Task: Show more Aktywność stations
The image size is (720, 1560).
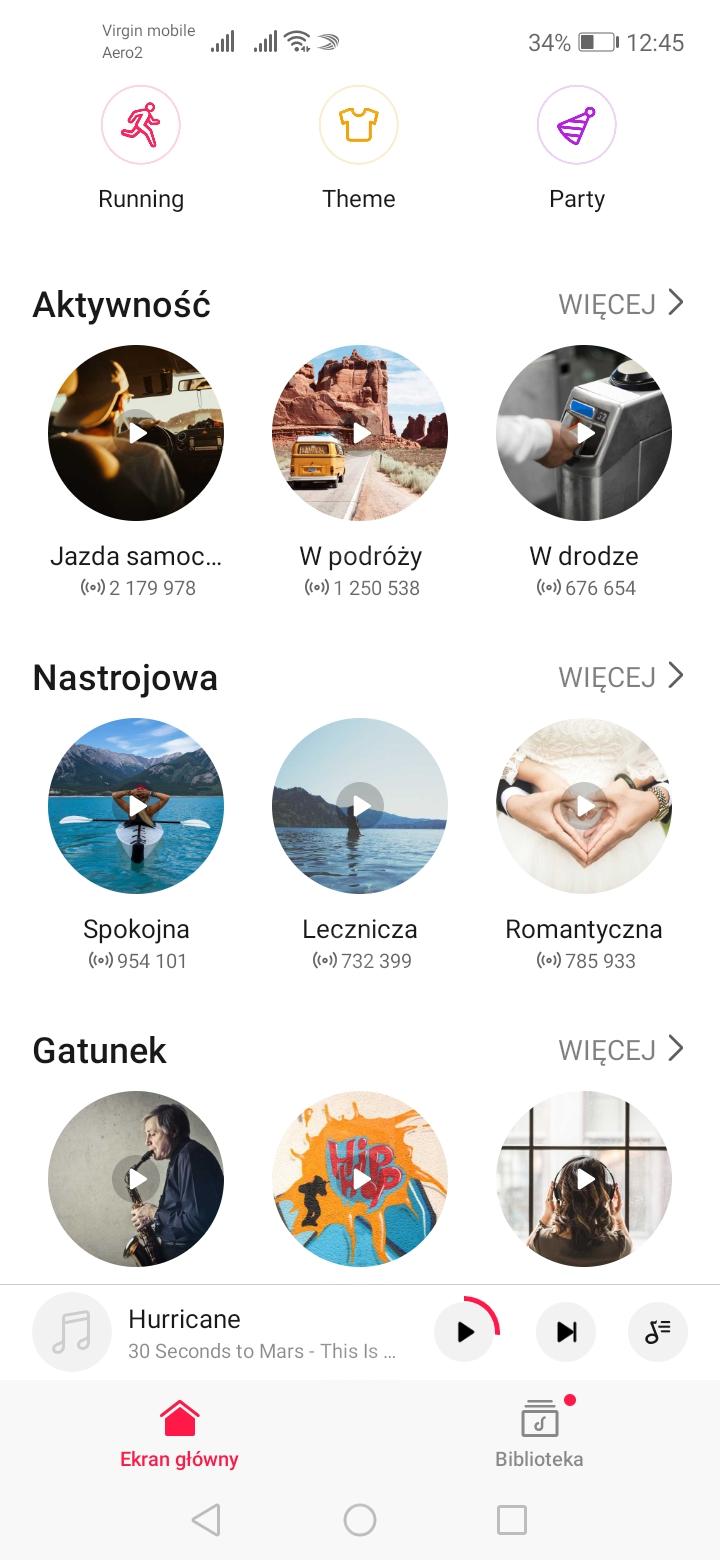Action: click(x=620, y=304)
